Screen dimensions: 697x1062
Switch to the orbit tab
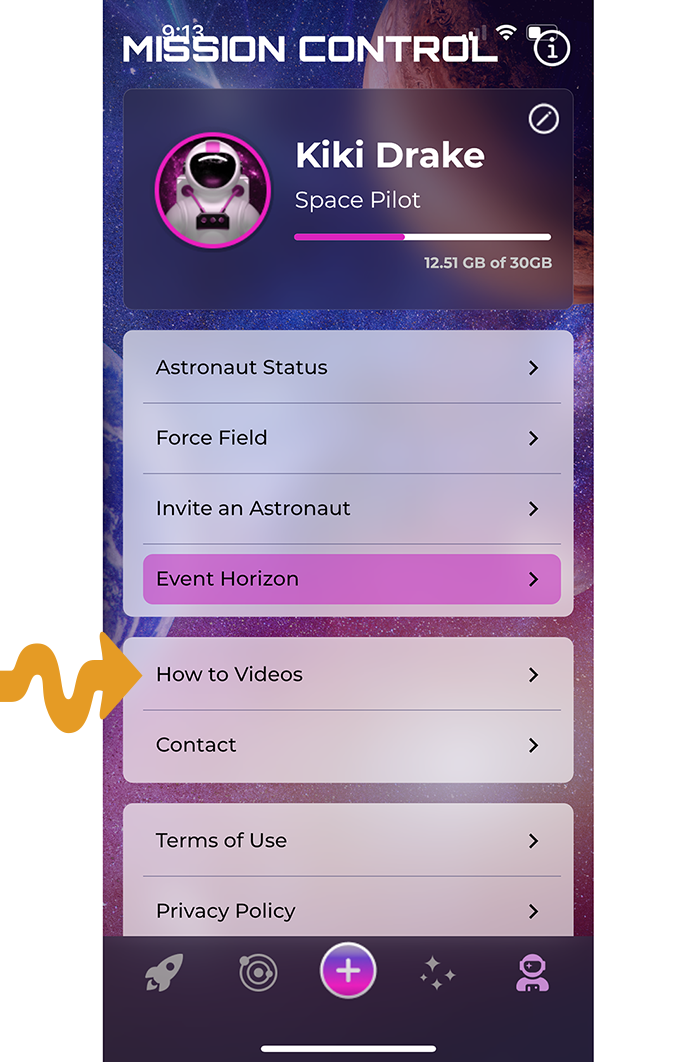pos(258,972)
